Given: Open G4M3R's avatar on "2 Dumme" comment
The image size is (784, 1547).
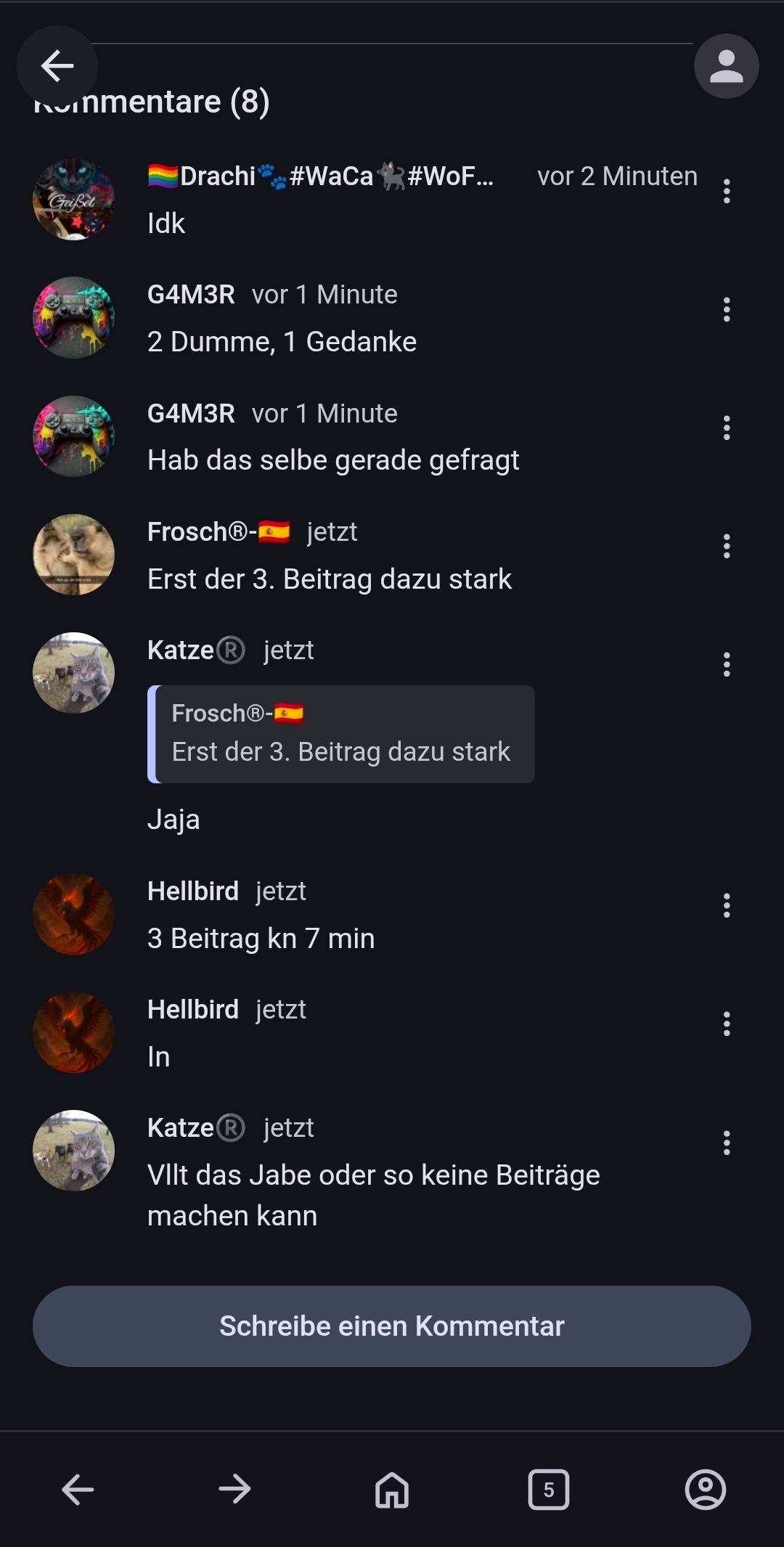Looking at the screenshot, I should pyautogui.click(x=73, y=318).
